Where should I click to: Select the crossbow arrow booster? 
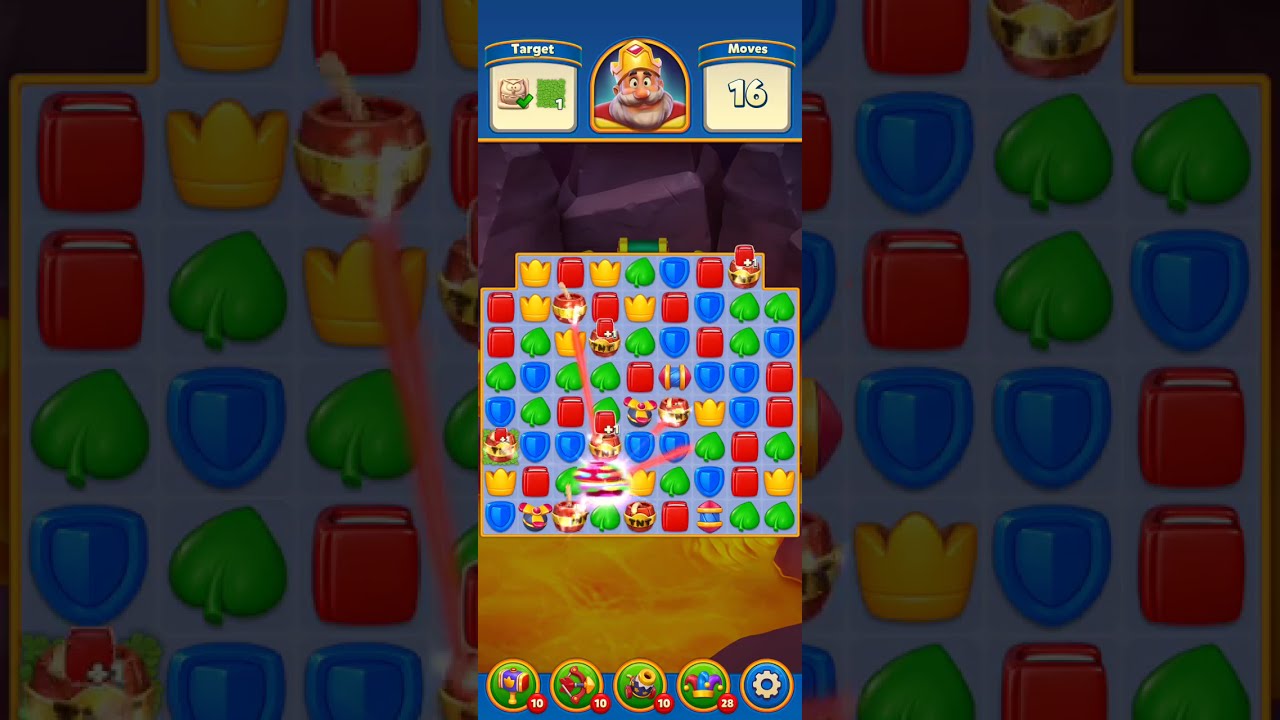tap(577, 685)
